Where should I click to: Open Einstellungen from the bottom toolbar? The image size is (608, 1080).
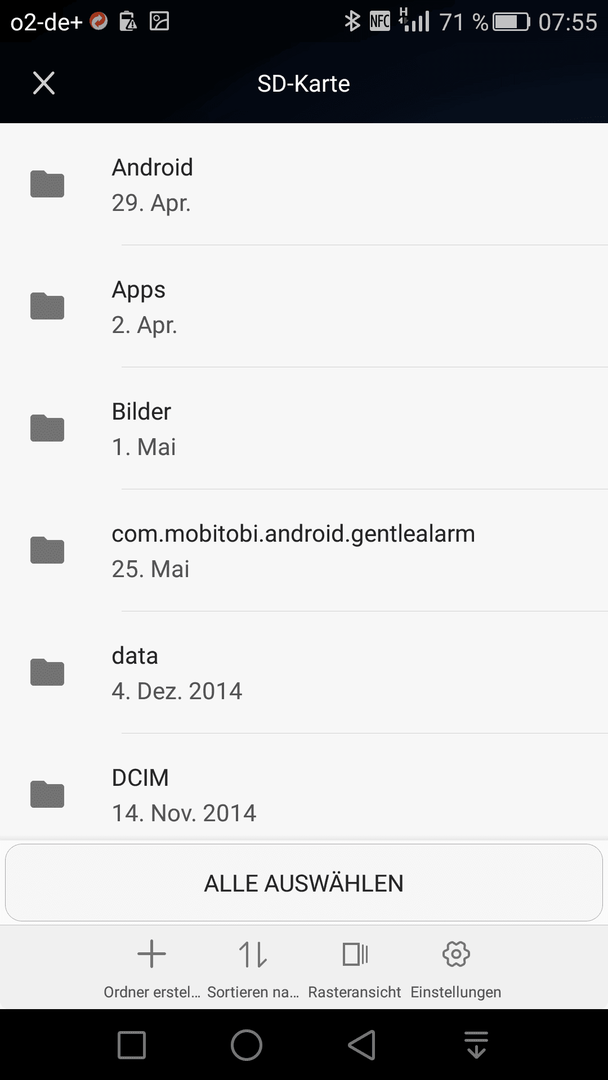coord(456,970)
